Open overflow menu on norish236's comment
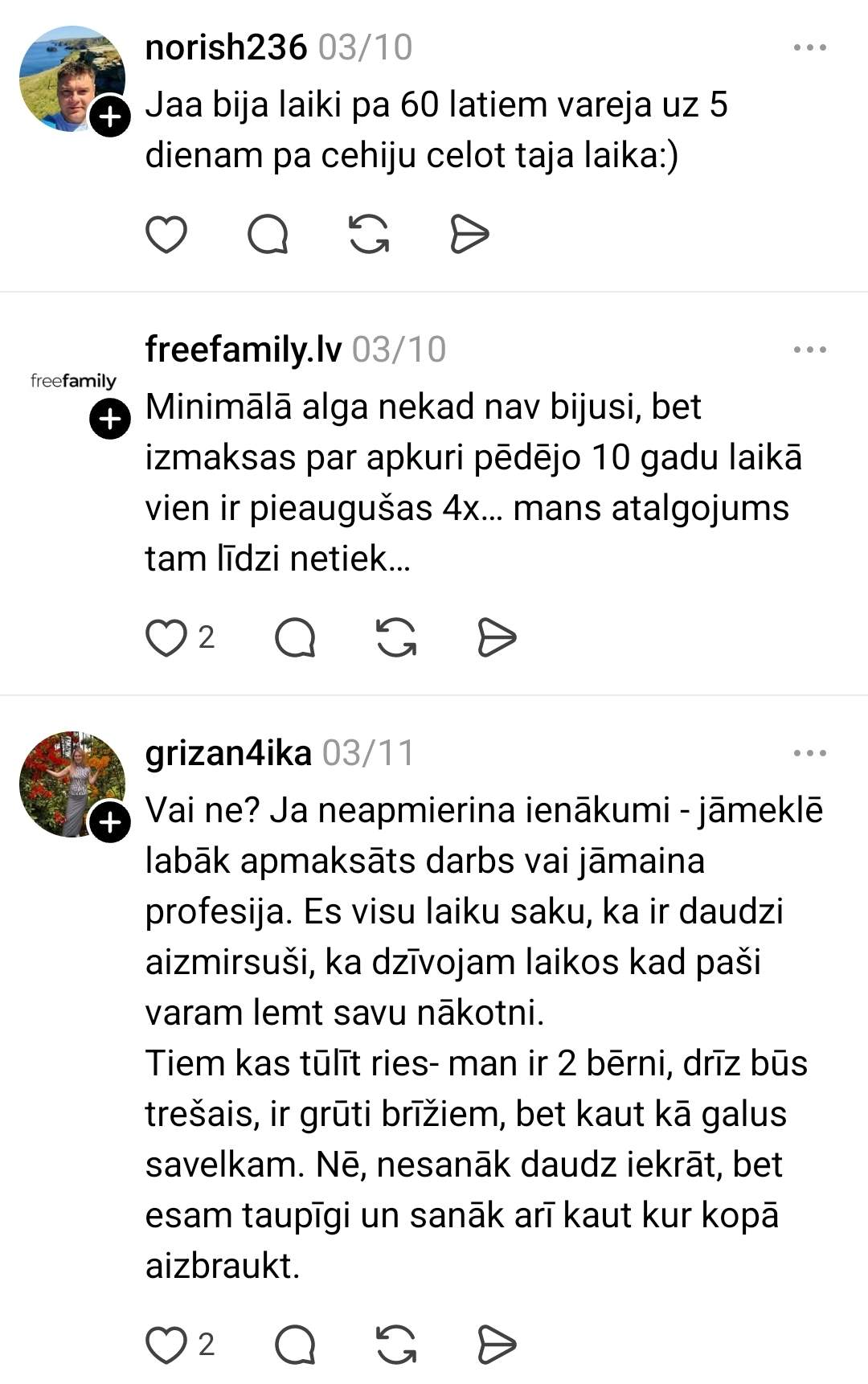The image size is (868, 1384). (x=809, y=47)
